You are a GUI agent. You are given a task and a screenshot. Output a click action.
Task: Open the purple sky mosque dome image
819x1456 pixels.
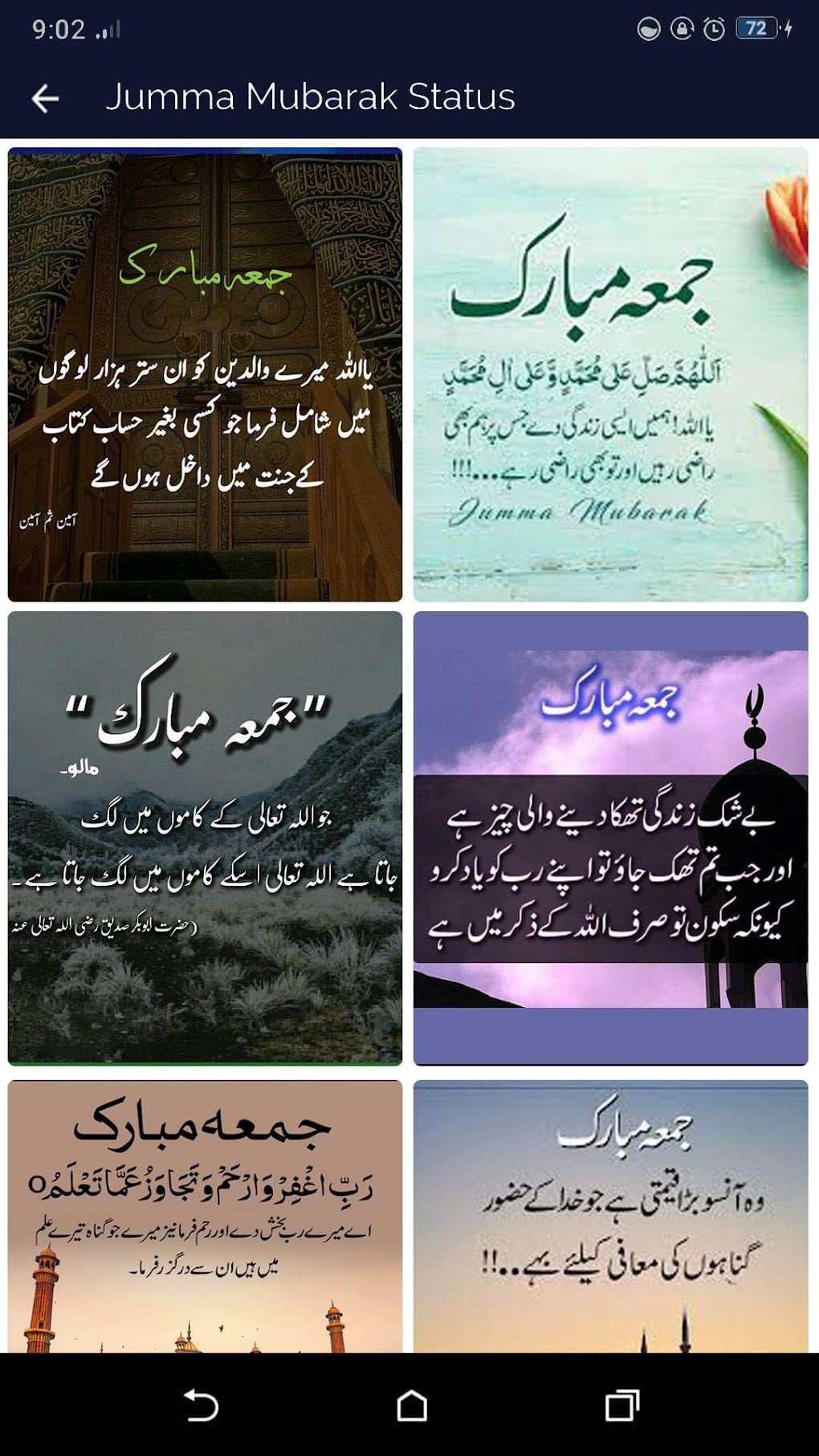coord(610,838)
